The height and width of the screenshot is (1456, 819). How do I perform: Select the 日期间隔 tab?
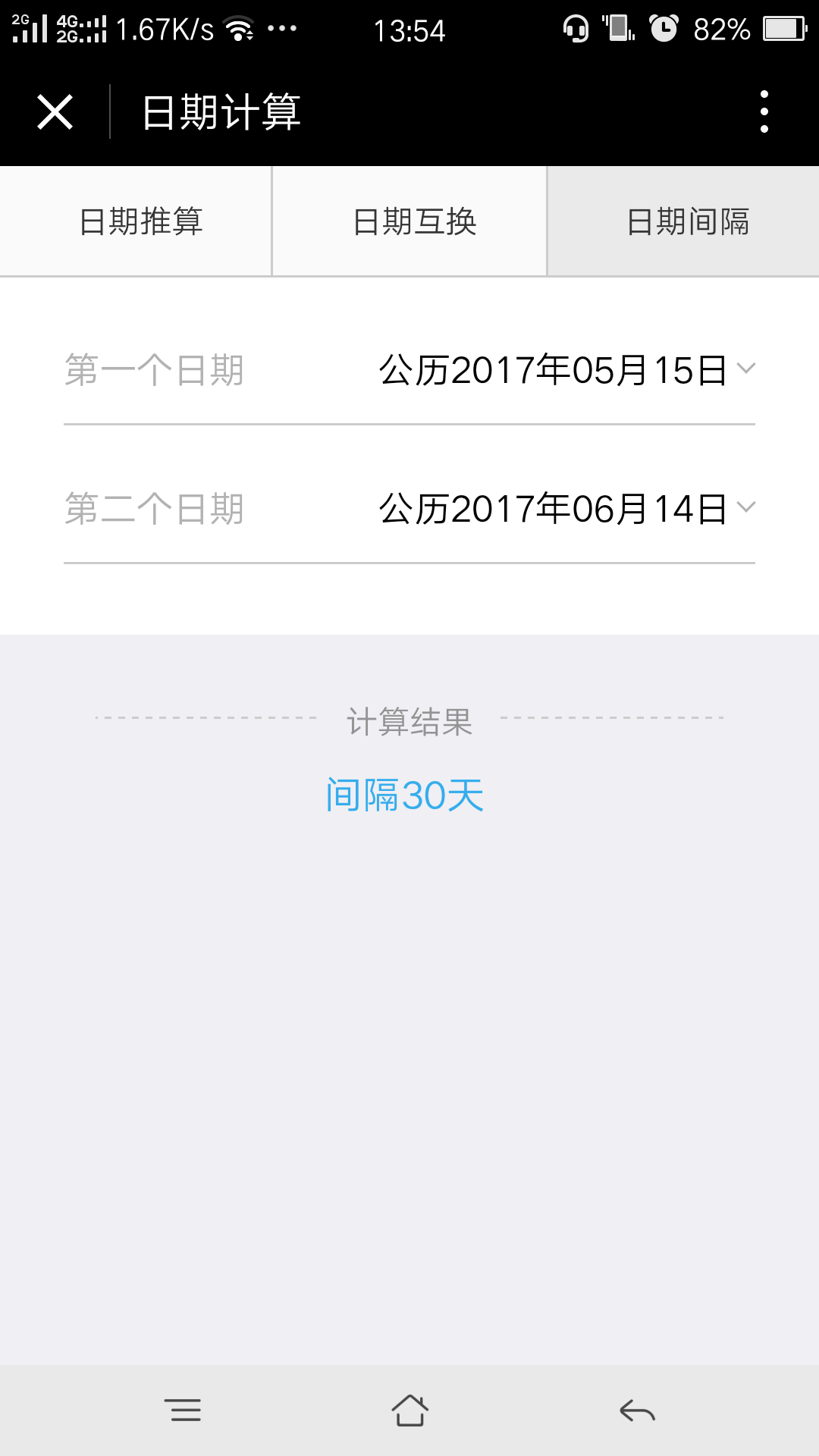point(683,221)
